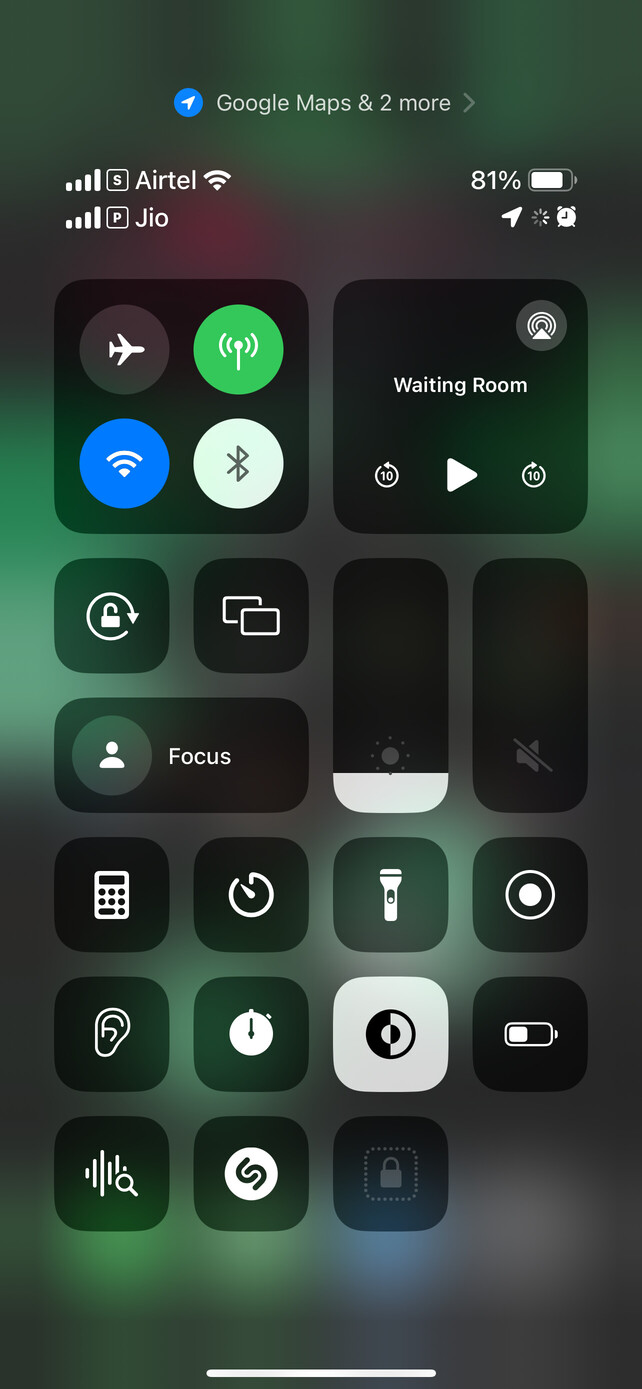Viewport: 642px width, 1389px height.
Task: Turn off cellular data
Action: pyautogui.click(x=238, y=350)
